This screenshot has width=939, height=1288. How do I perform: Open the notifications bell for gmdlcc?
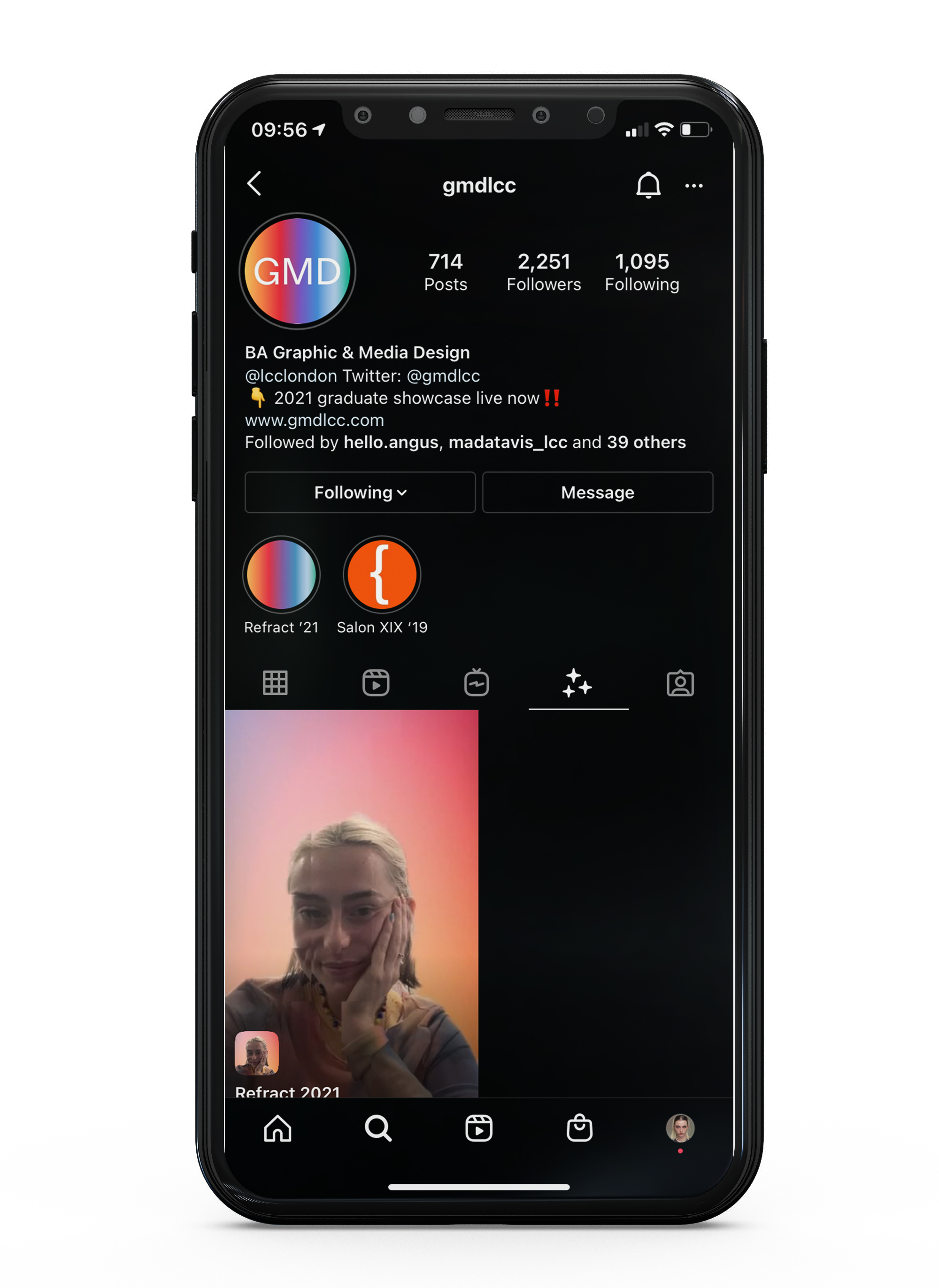[648, 185]
